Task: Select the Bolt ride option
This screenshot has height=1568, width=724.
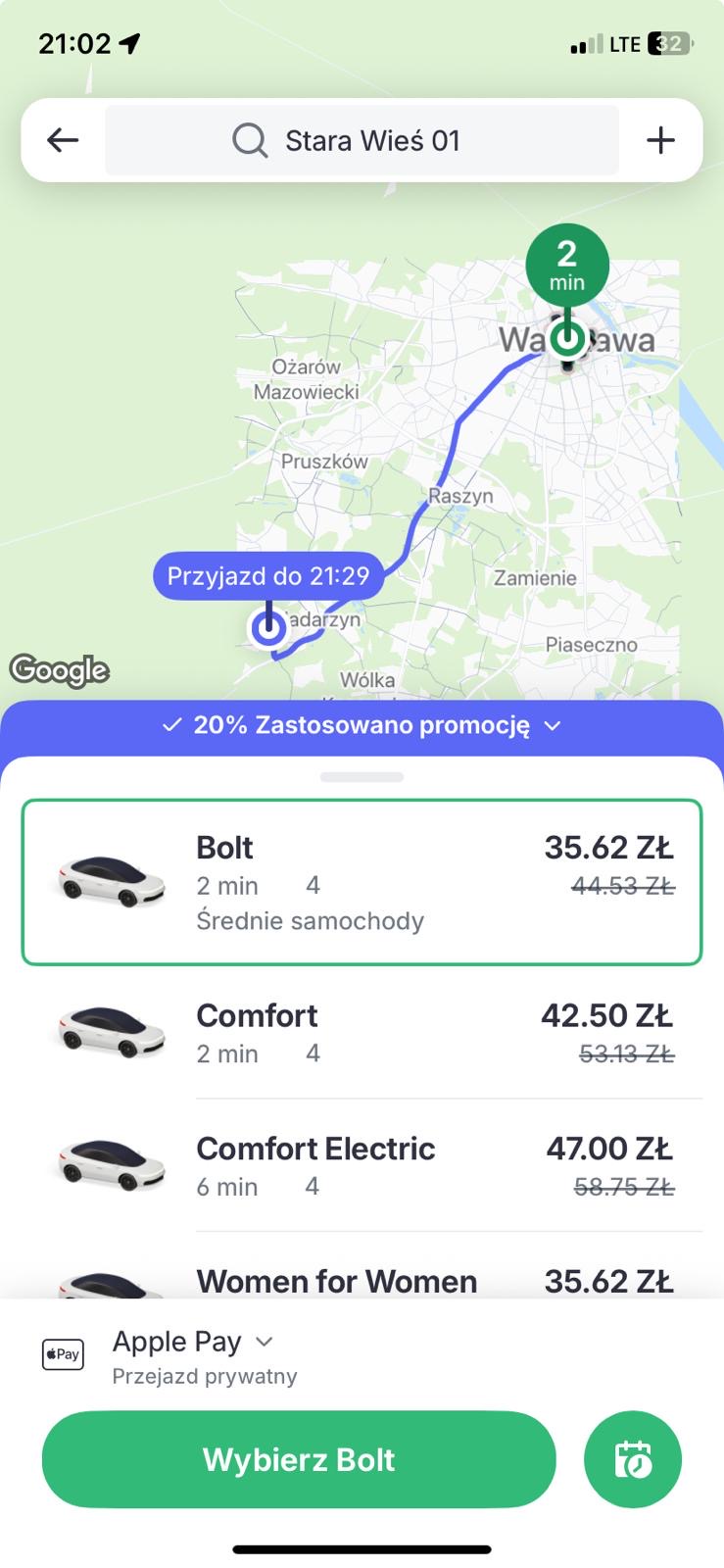Action: tap(362, 882)
